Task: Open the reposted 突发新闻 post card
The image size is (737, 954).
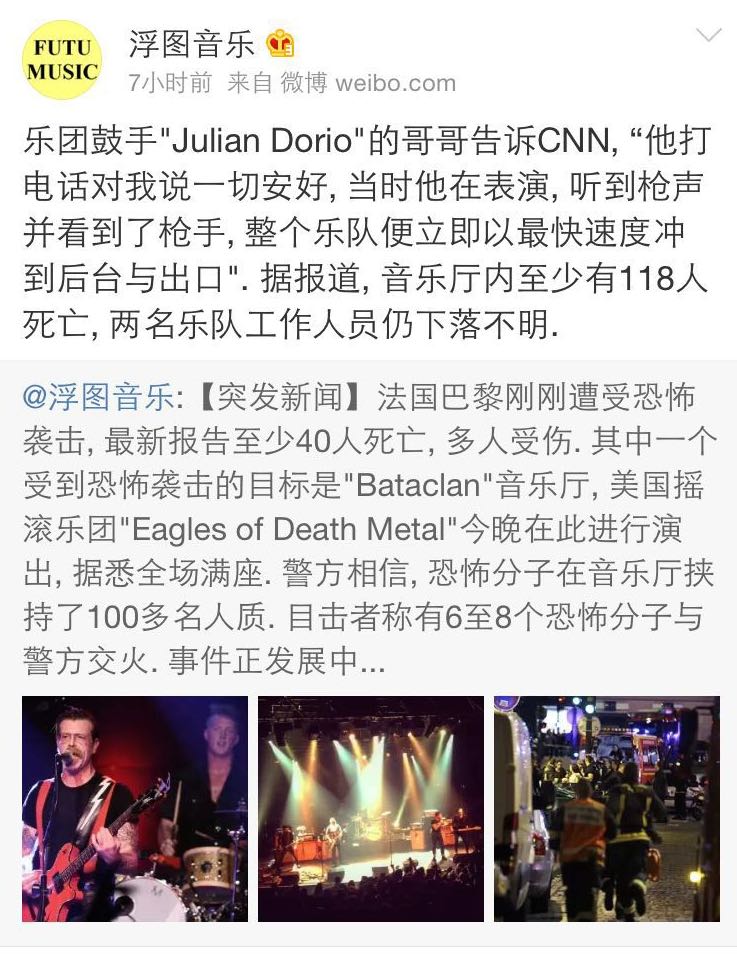Action: point(368,653)
